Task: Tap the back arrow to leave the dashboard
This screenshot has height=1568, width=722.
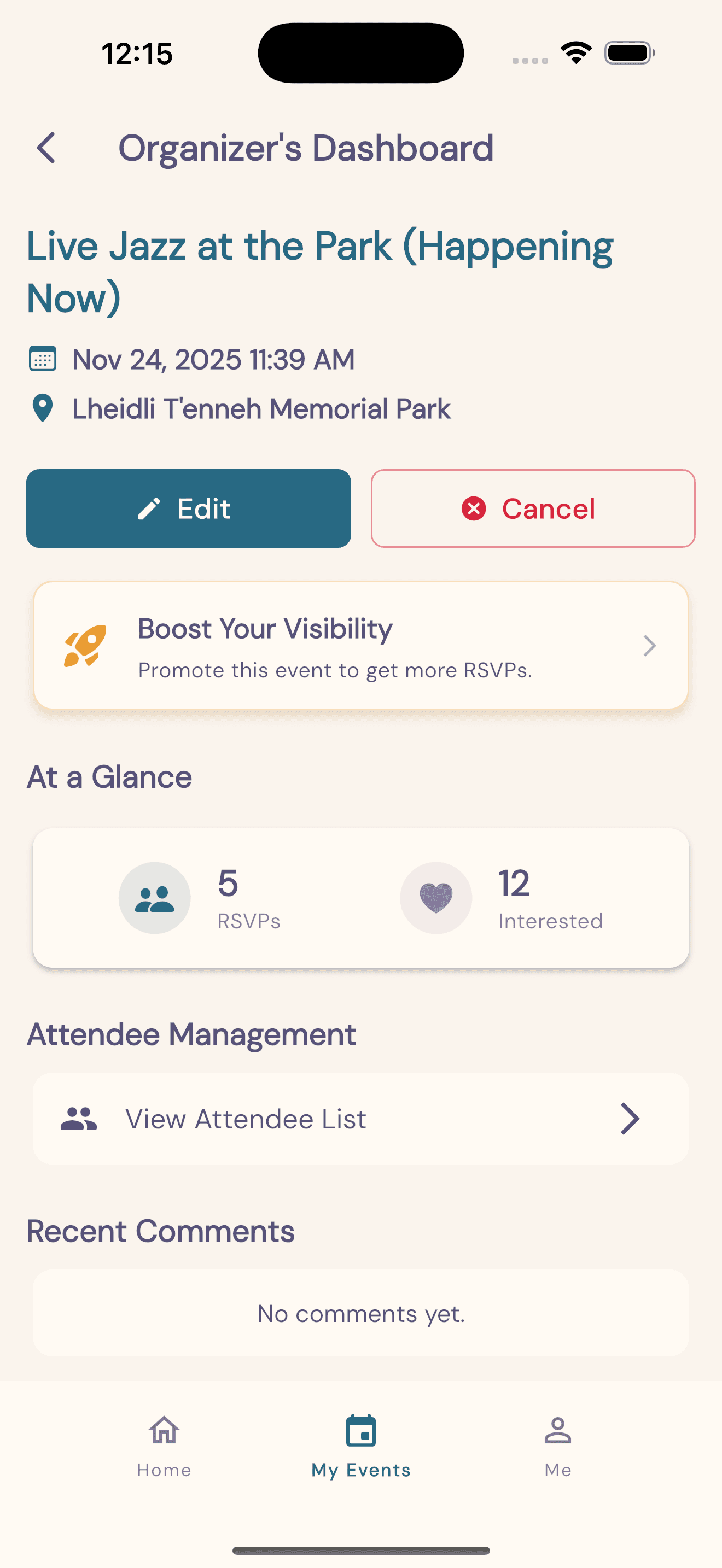Action: pos(46,147)
